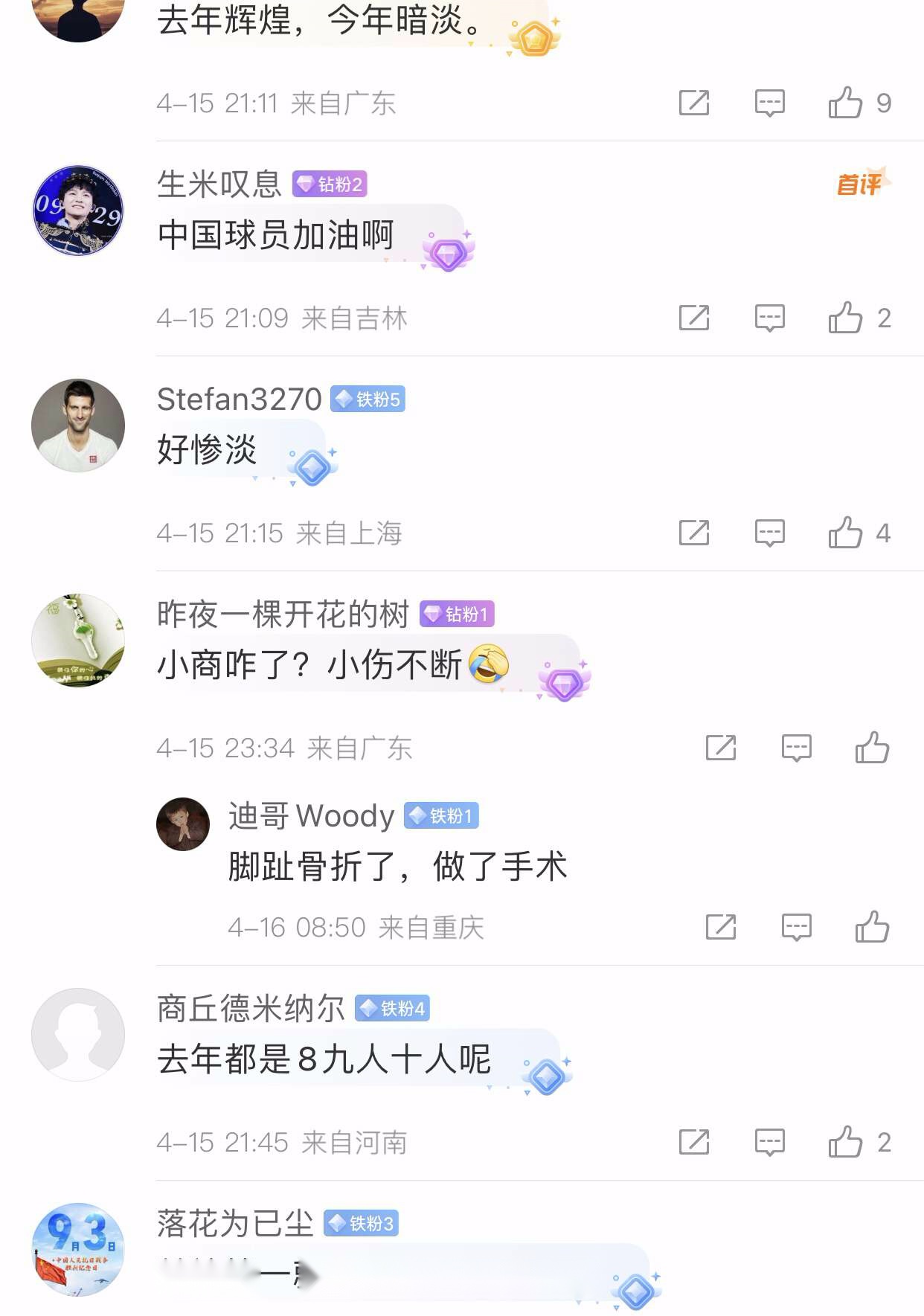The height and width of the screenshot is (1316, 924).
Task: Reply to 昨夜一棵开花的树's comment
Action: coord(796,748)
